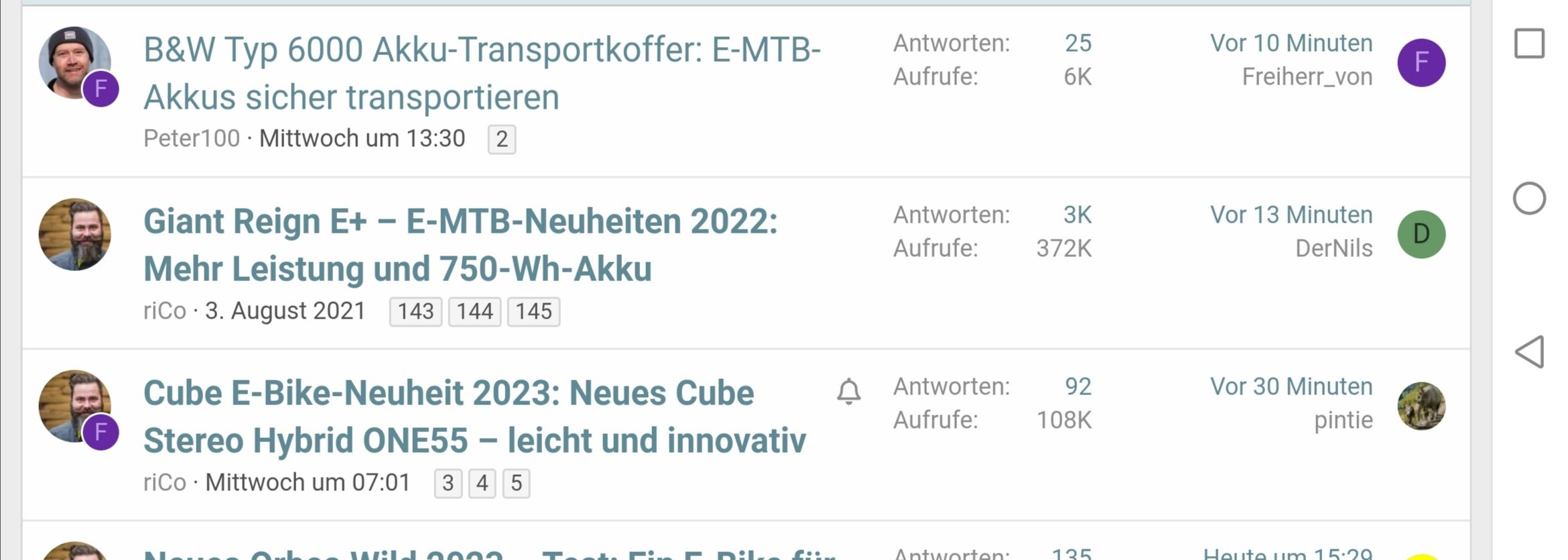Go to page 3 of Cube thread

[x=448, y=484]
